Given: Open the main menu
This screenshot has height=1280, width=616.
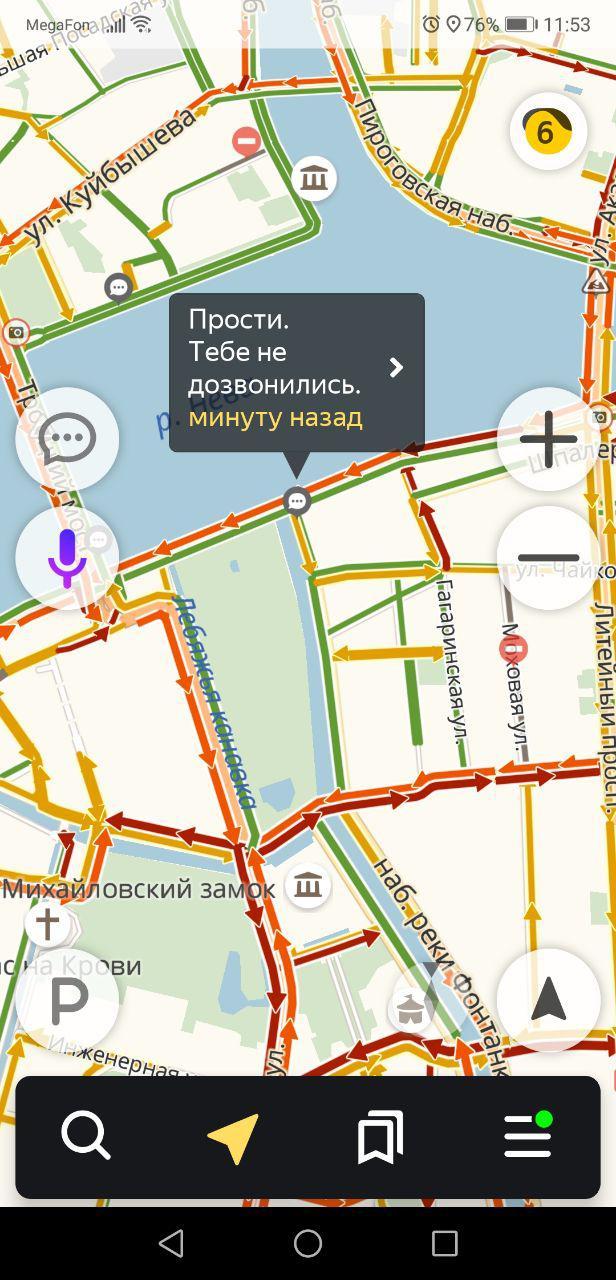Looking at the screenshot, I should coord(528,1137).
